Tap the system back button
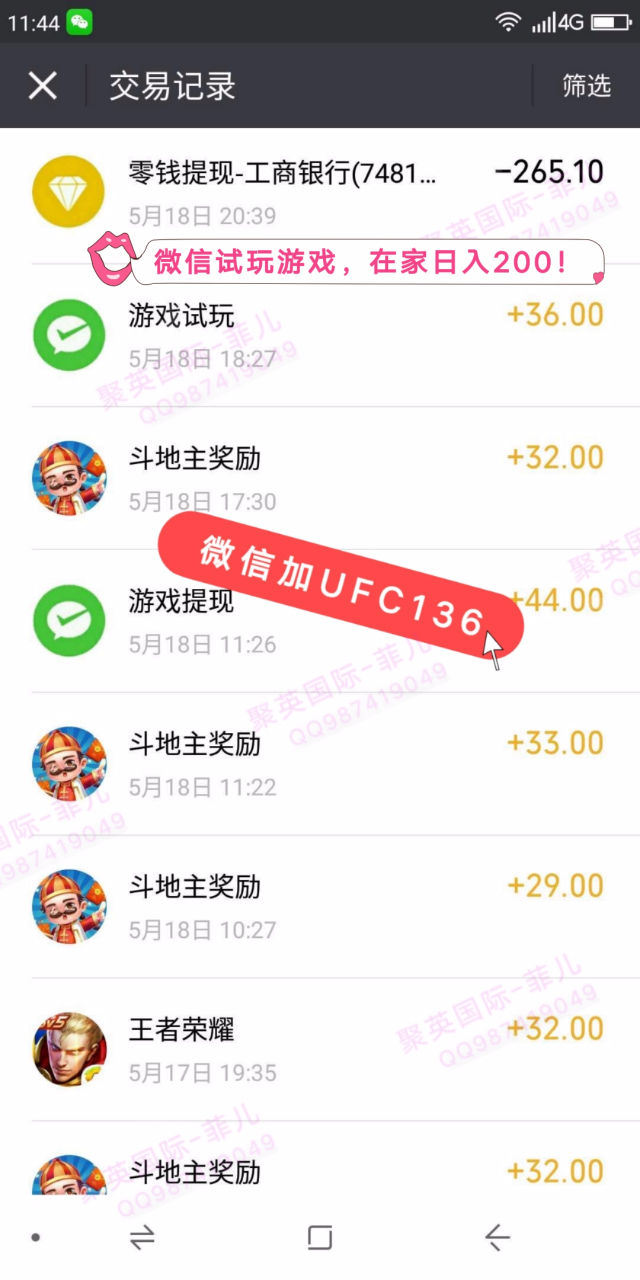This screenshot has height=1280, width=640. coord(497,1238)
